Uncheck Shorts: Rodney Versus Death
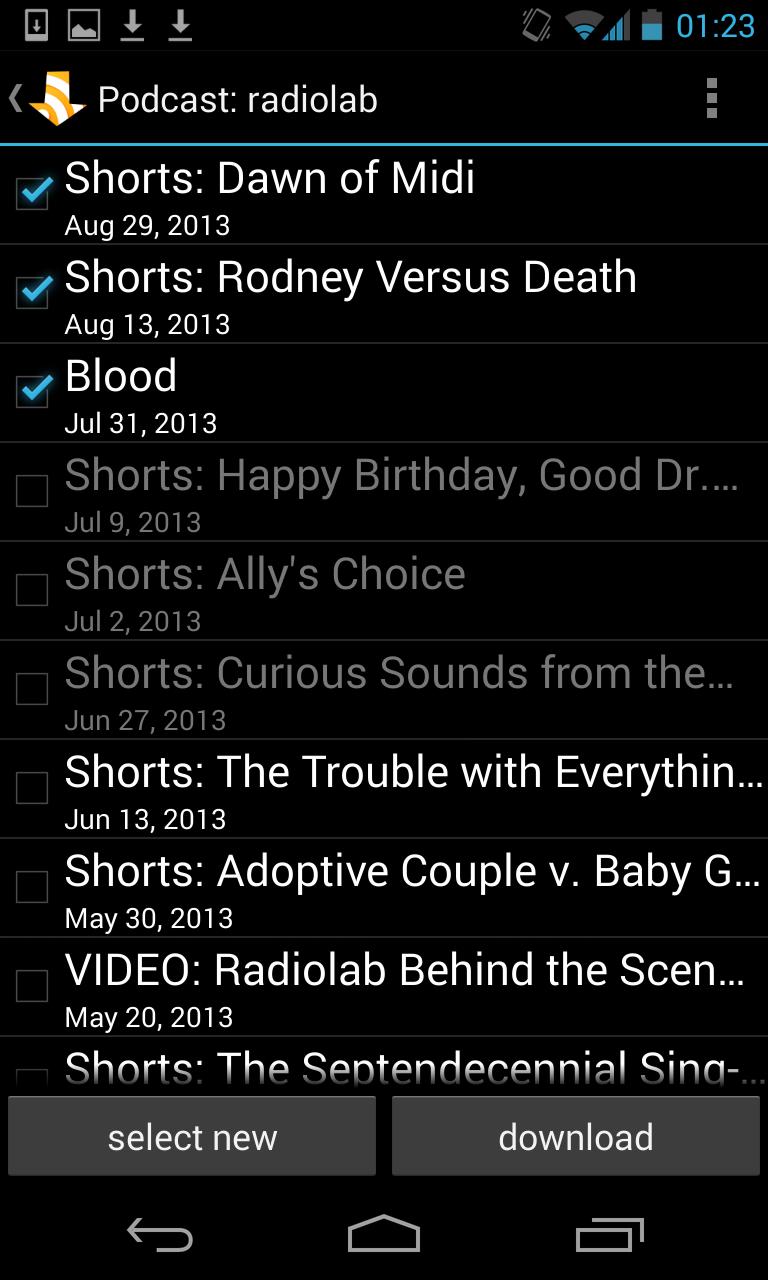The image size is (768, 1280). 33,292
